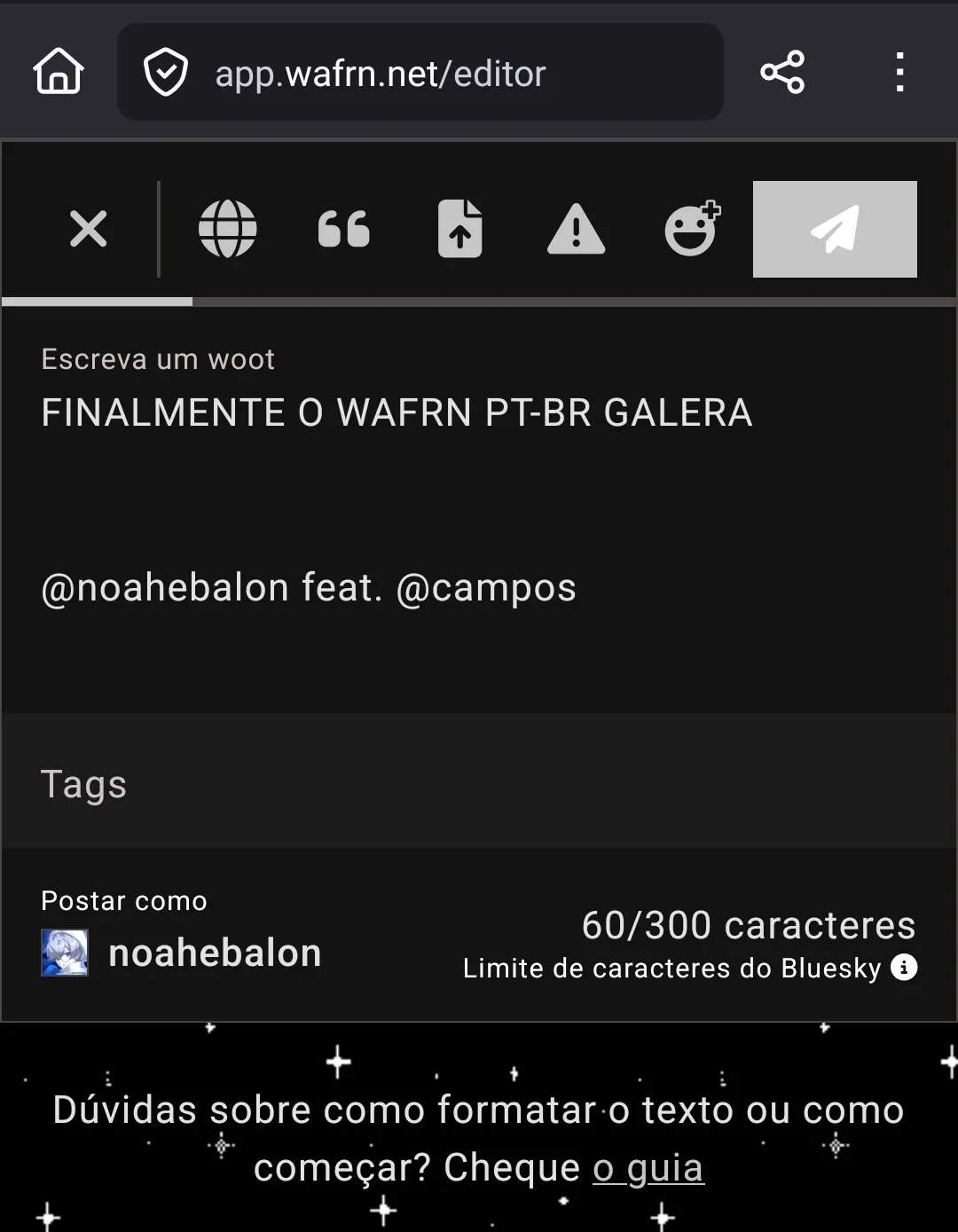Screen dimensions: 958x1232
Task: Send the woot
Action: coord(834,229)
